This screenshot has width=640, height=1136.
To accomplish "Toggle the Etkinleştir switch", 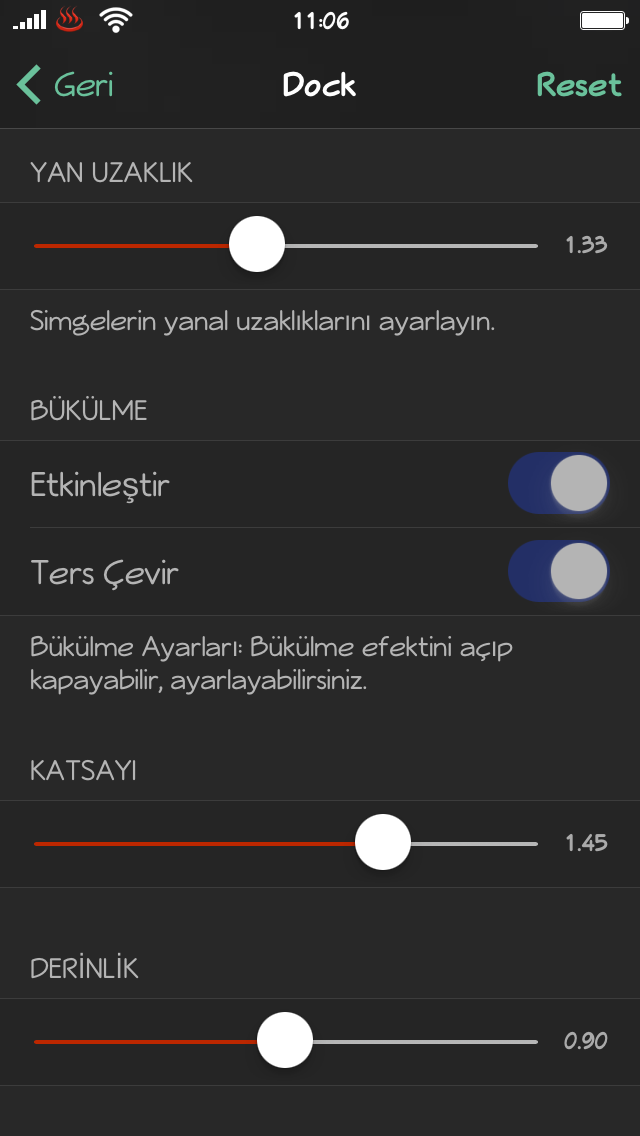I will coord(558,483).
